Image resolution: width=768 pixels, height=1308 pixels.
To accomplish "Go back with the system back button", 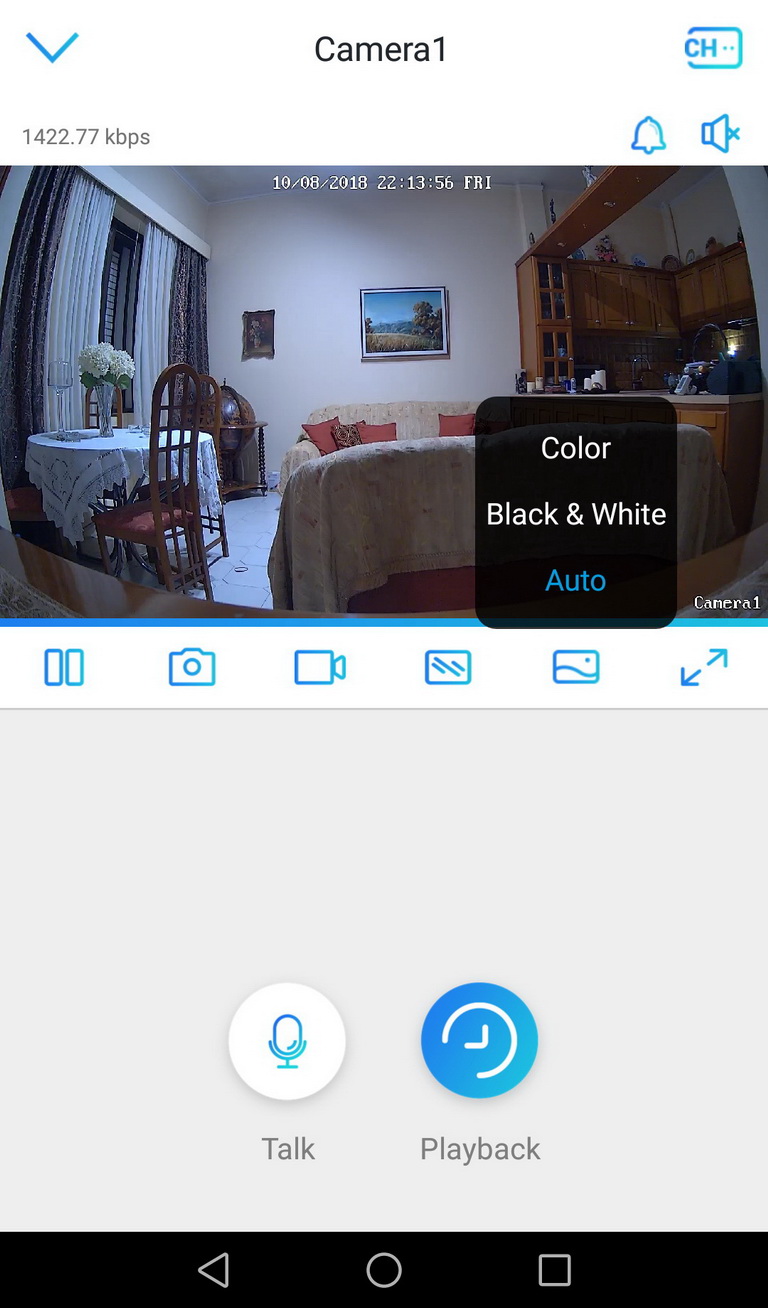I will (213, 1270).
